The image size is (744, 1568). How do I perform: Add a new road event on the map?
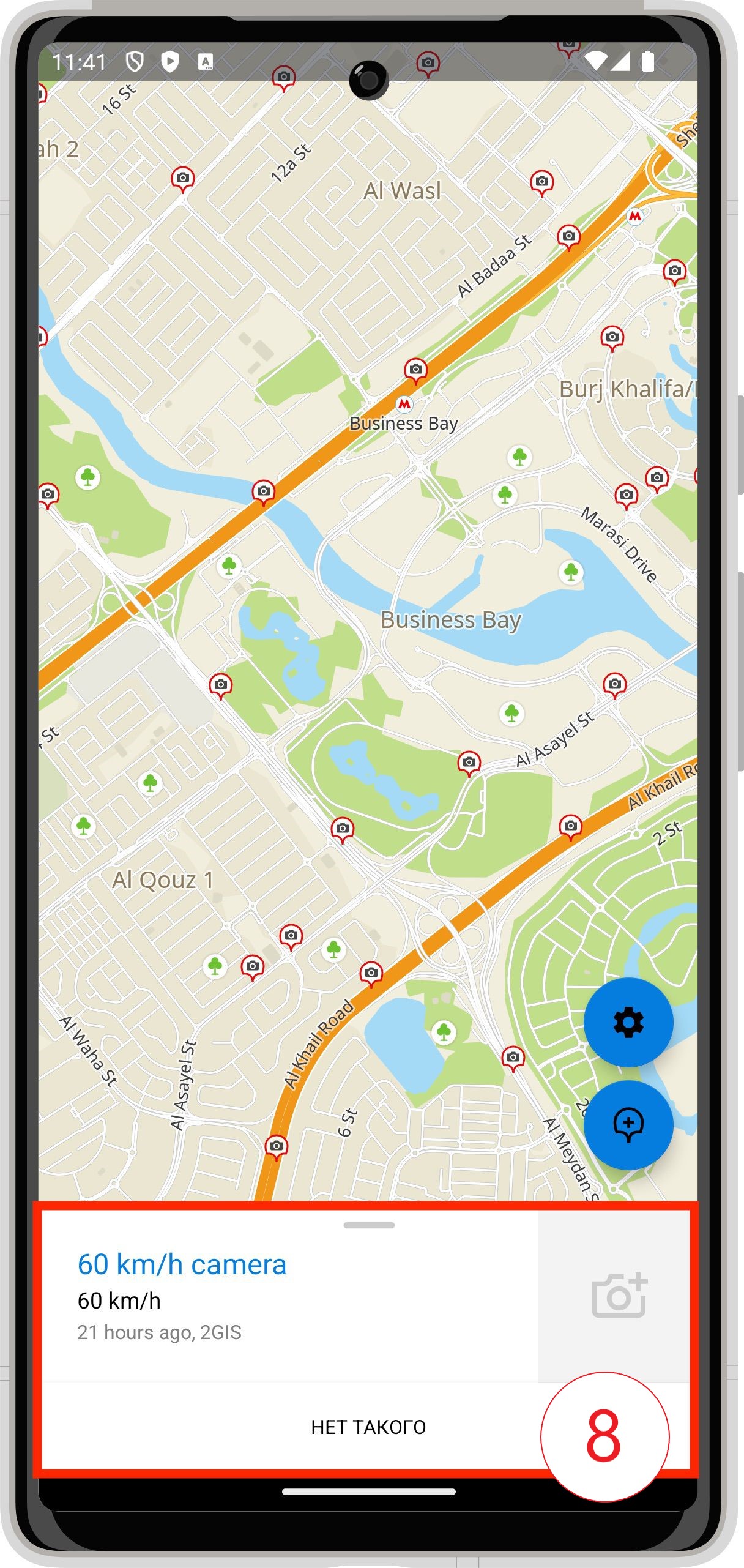(x=628, y=1125)
